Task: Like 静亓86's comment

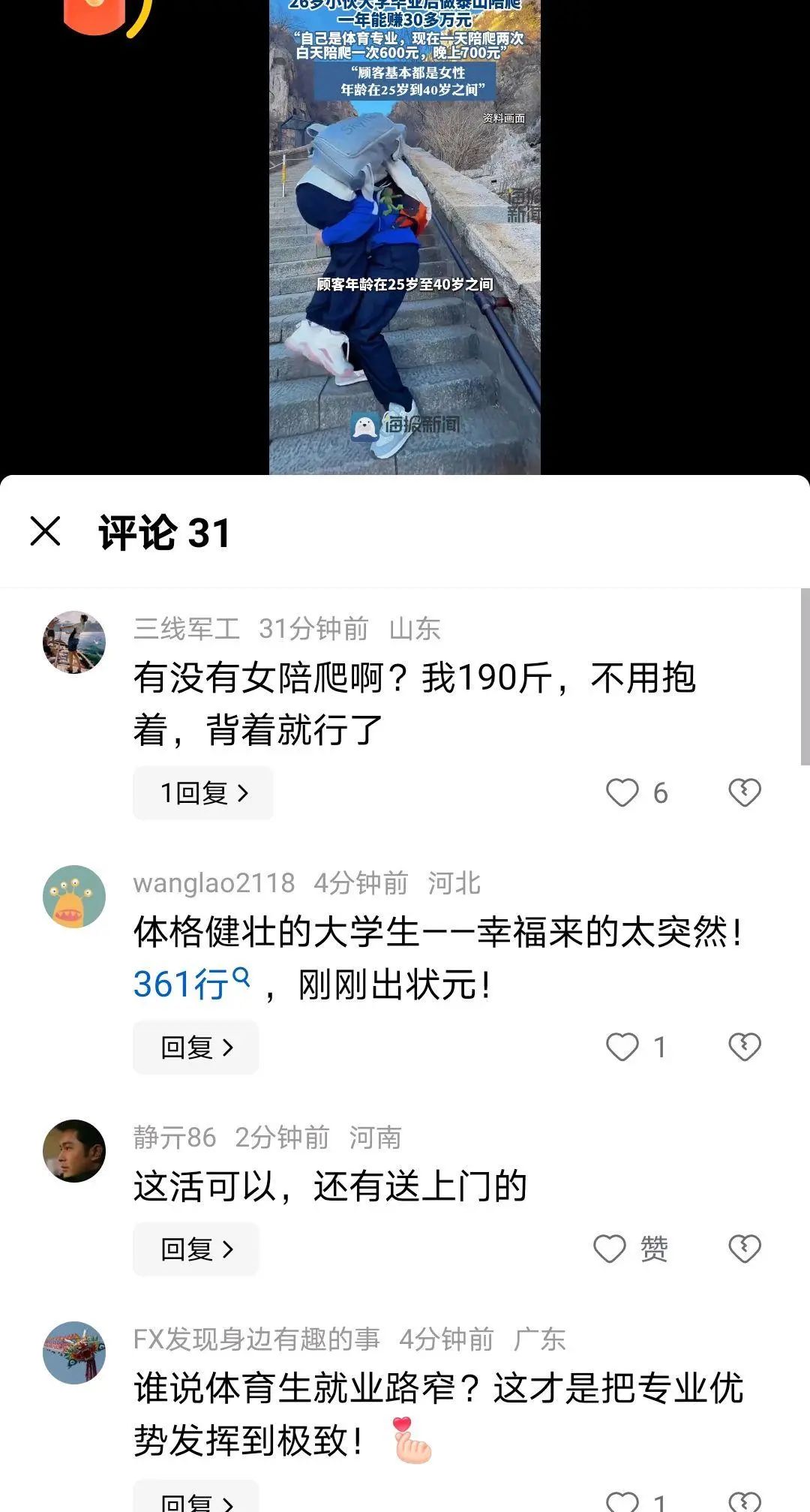Action: point(610,1249)
